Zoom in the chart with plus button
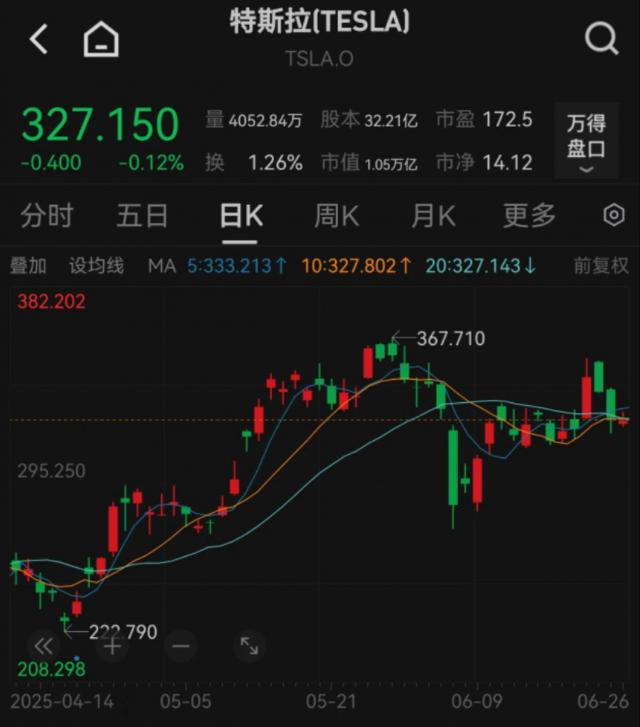 [112, 646]
